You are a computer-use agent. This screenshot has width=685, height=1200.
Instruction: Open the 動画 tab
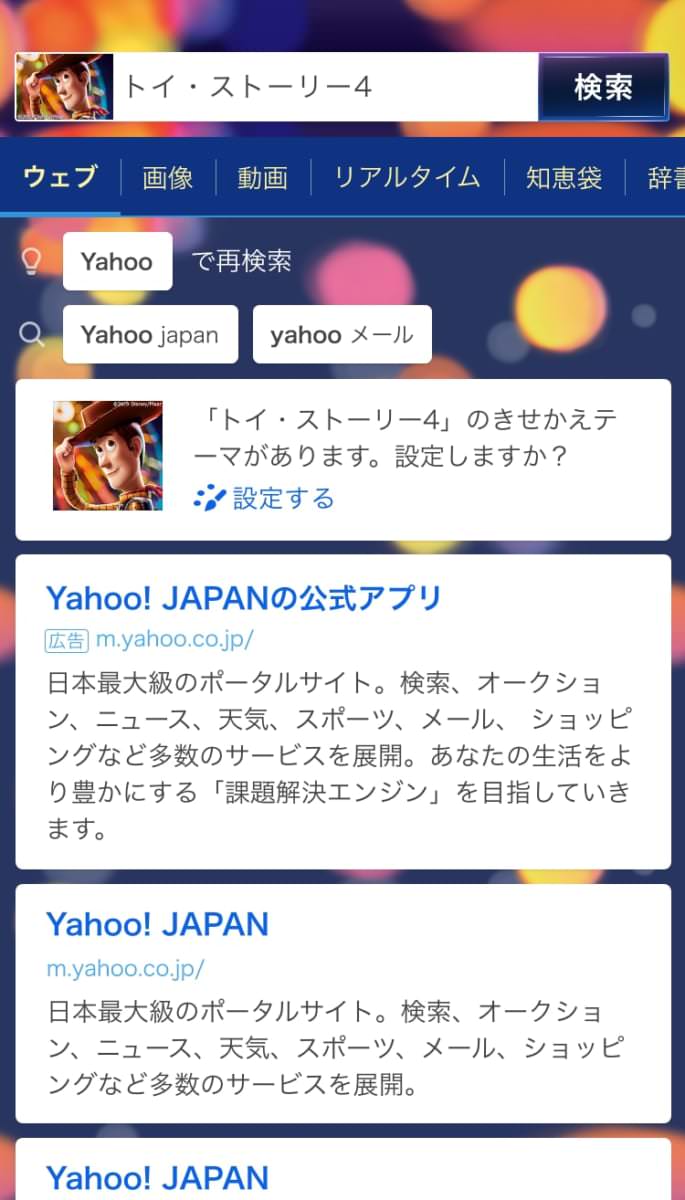tap(263, 178)
